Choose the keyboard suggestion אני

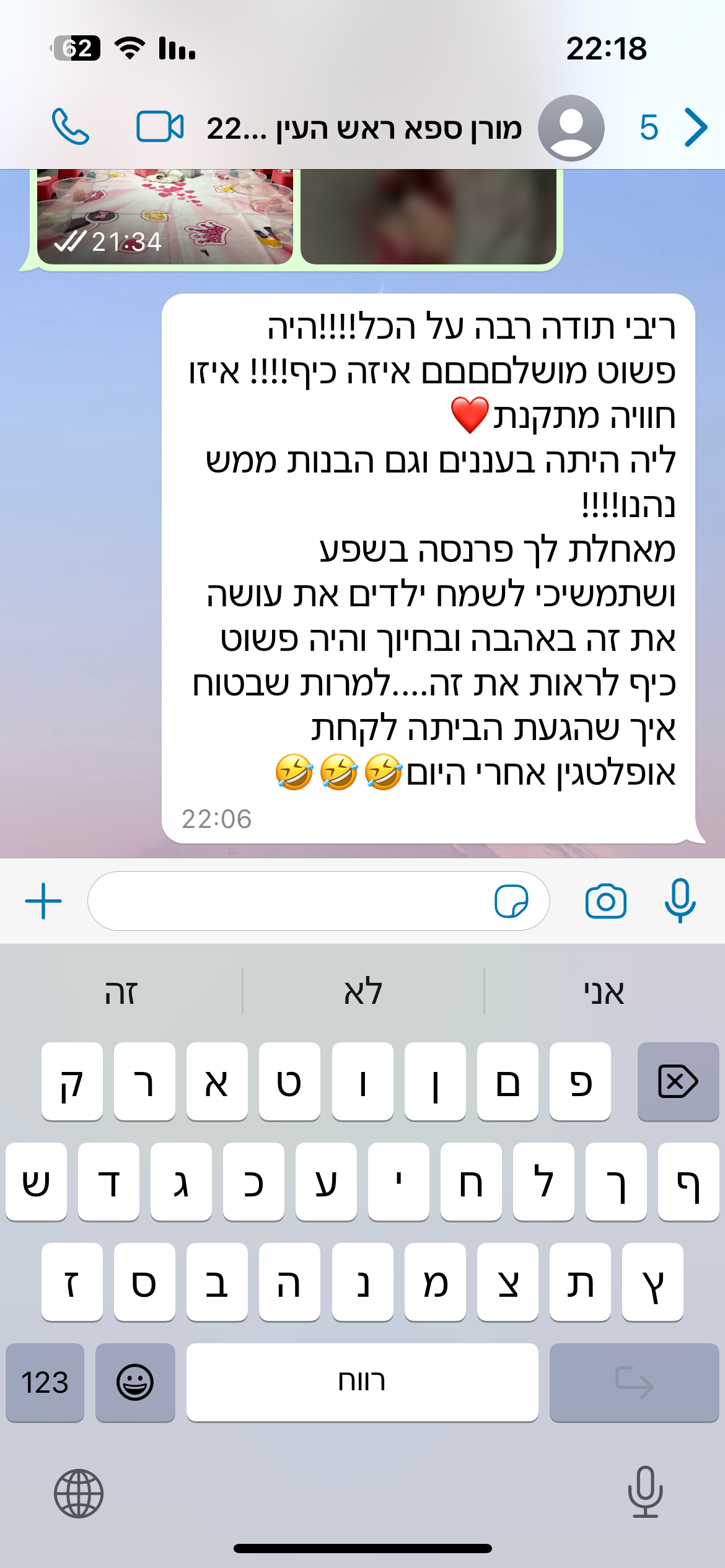point(604,993)
